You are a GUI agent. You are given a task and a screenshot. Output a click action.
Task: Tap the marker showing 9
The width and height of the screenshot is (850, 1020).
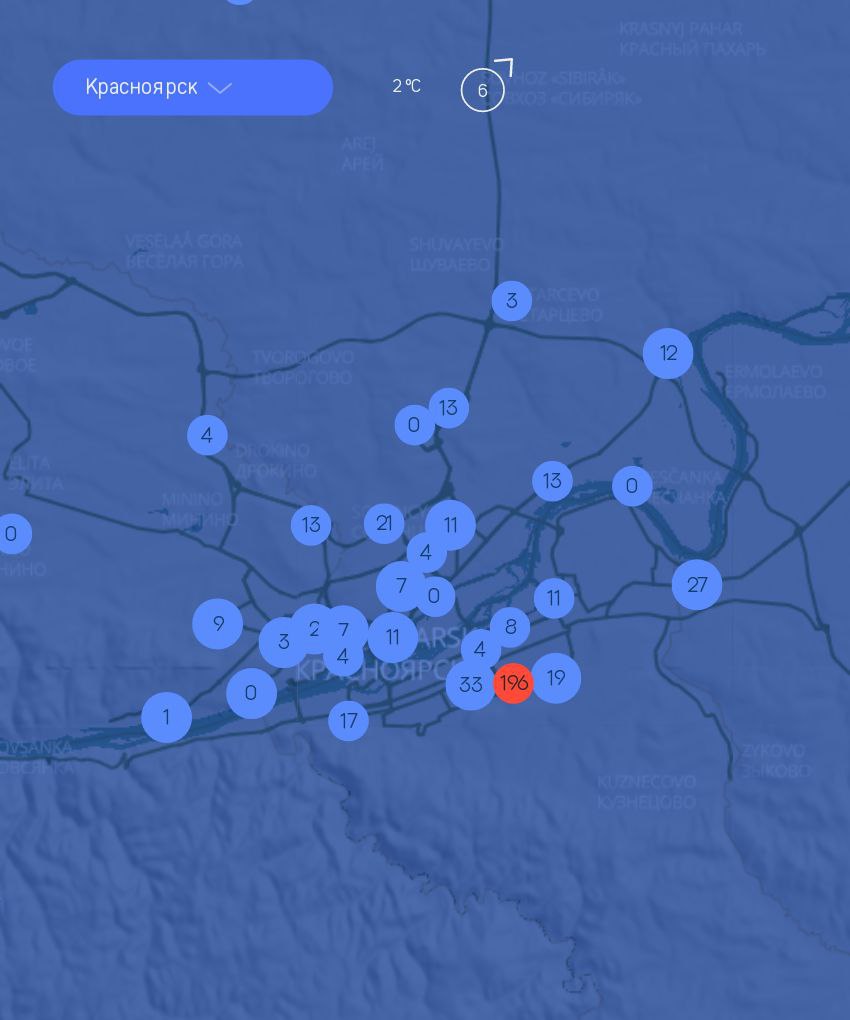(x=217, y=624)
